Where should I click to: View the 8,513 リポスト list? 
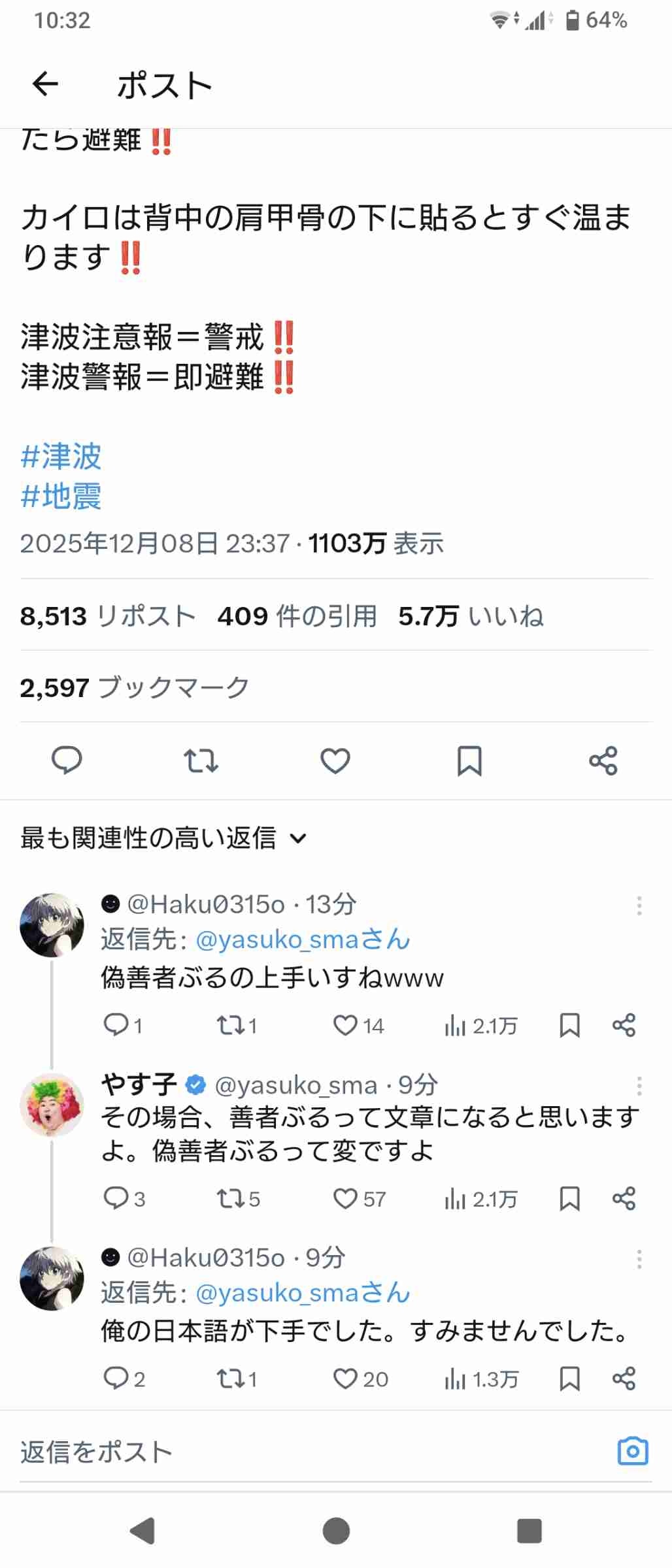(x=108, y=616)
